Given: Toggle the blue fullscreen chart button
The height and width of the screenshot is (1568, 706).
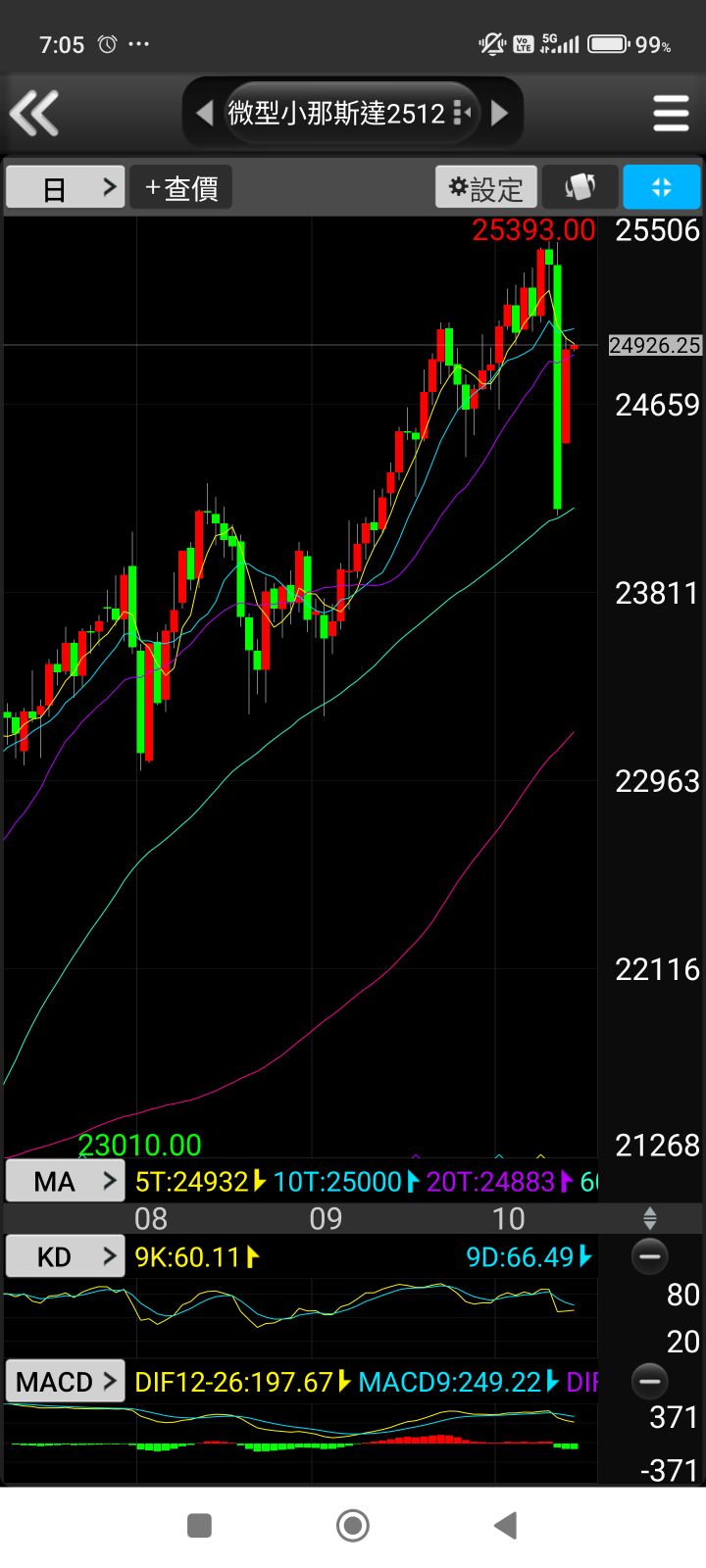Looking at the screenshot, I should pos(661,187).
